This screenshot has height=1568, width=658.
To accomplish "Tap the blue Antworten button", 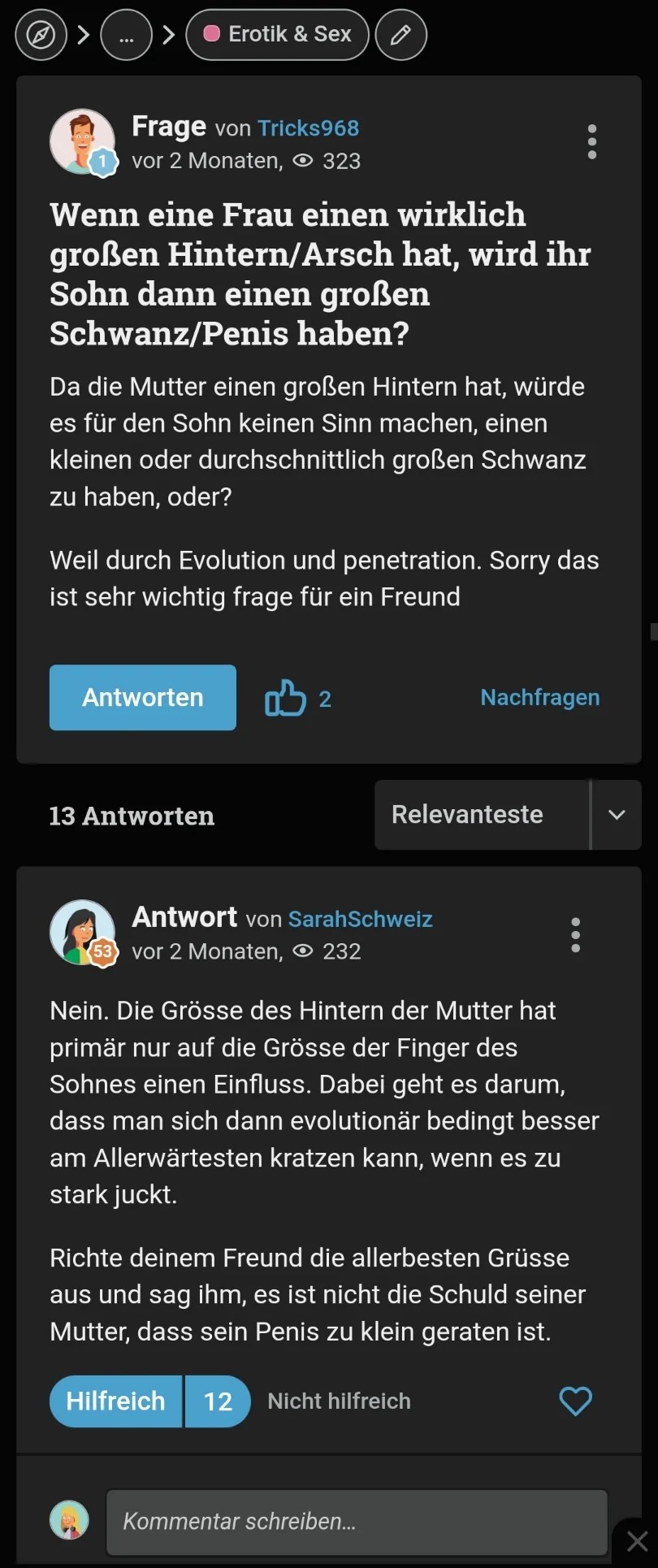I will pyautogui.click(x=143, y=698).
